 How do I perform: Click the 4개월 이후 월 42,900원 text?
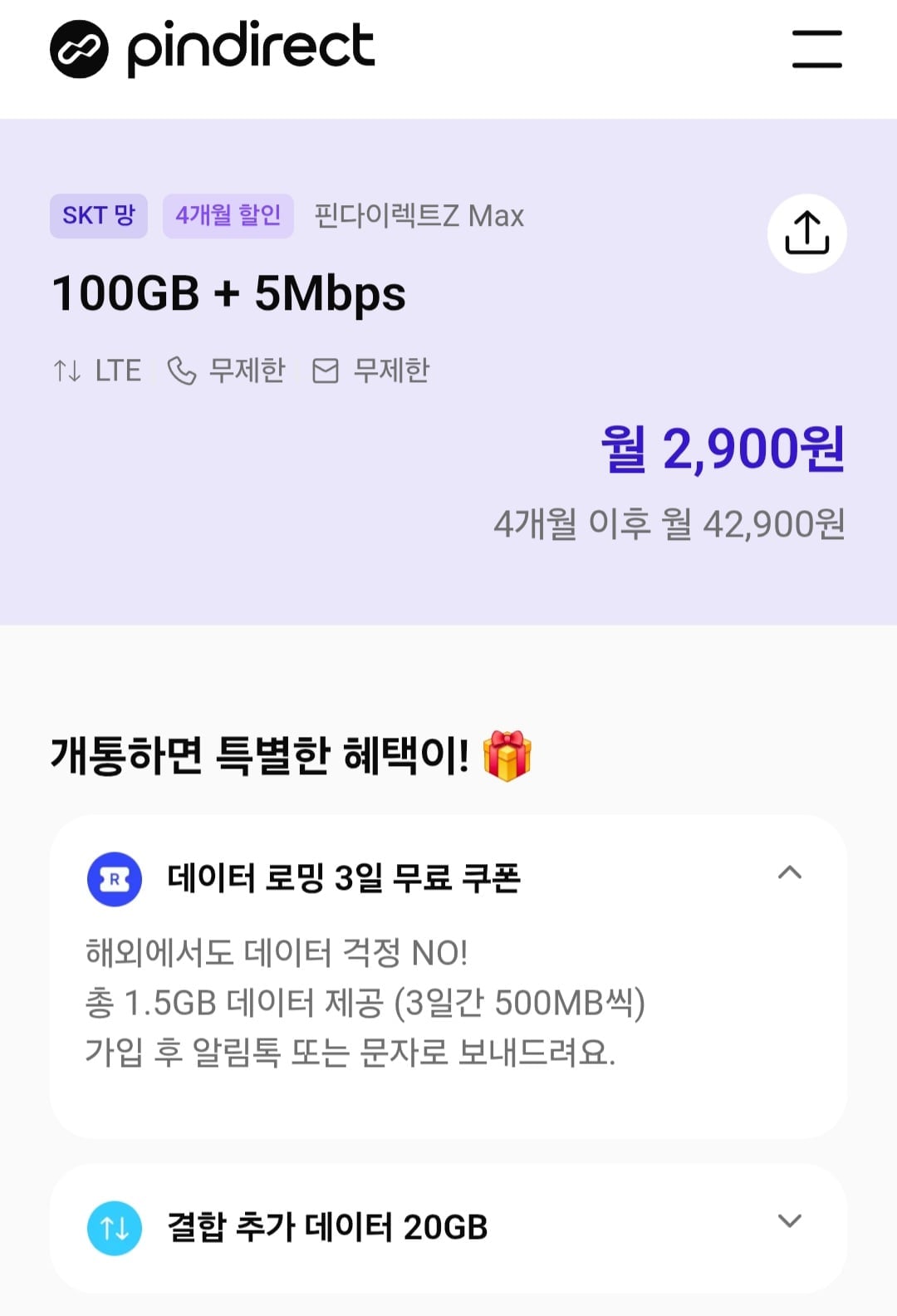point(668,524)
